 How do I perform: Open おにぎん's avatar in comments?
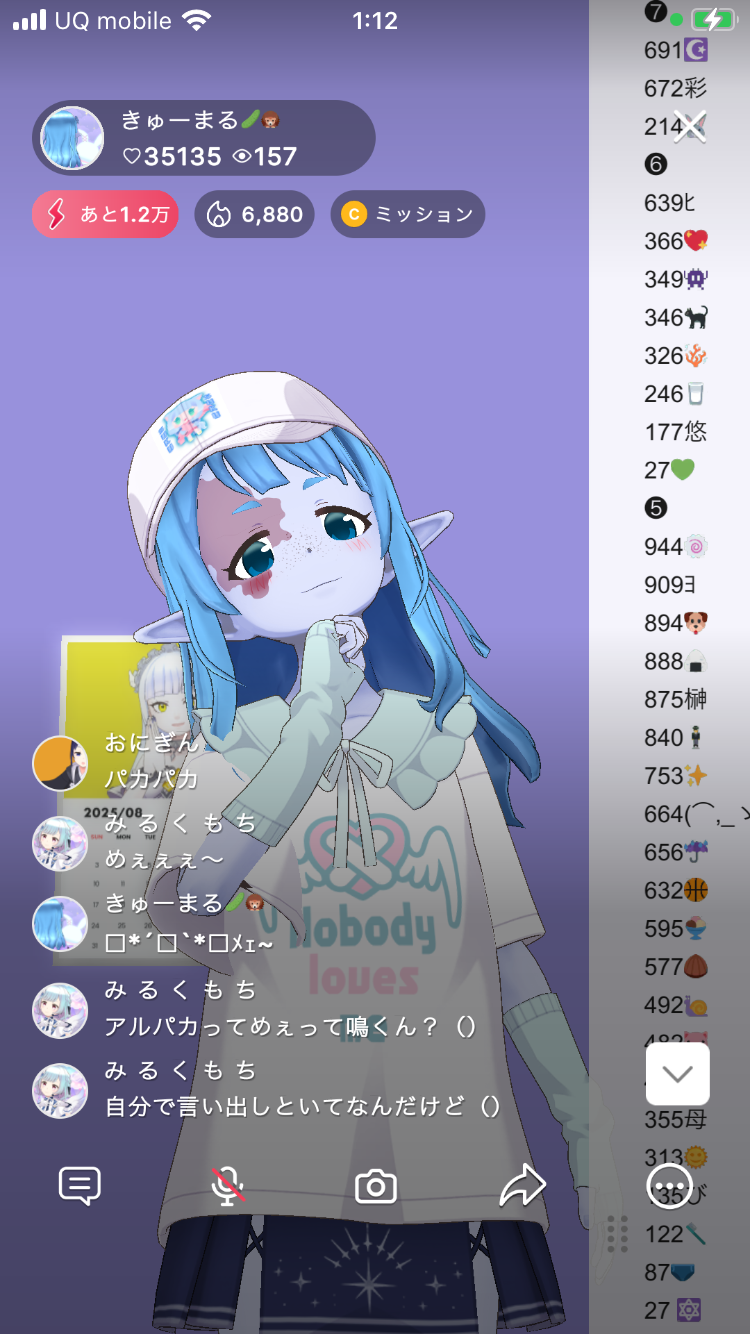point(60,763)
